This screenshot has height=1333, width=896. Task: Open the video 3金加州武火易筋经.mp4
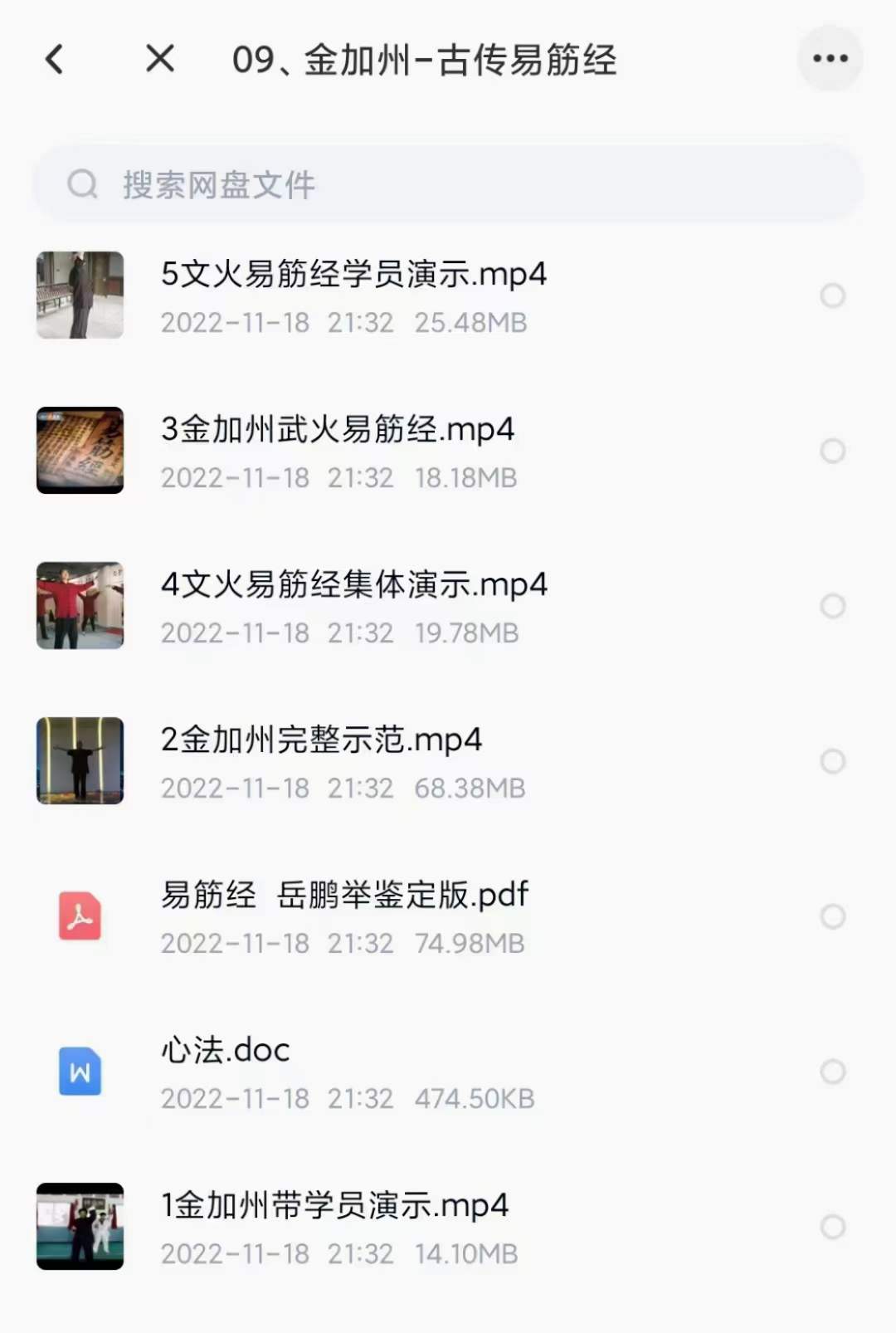click(337, 430)
